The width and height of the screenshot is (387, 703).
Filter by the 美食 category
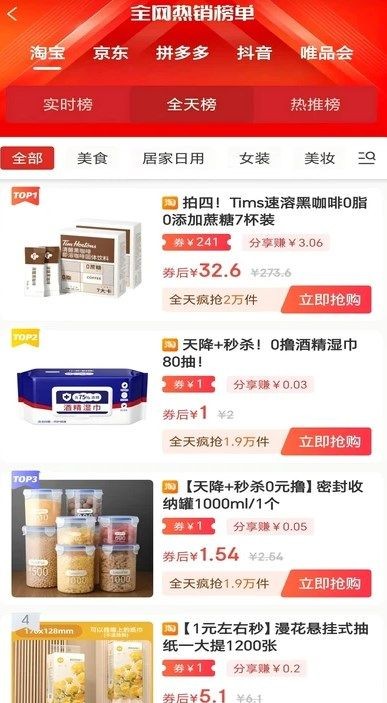[x=92, y=158]
